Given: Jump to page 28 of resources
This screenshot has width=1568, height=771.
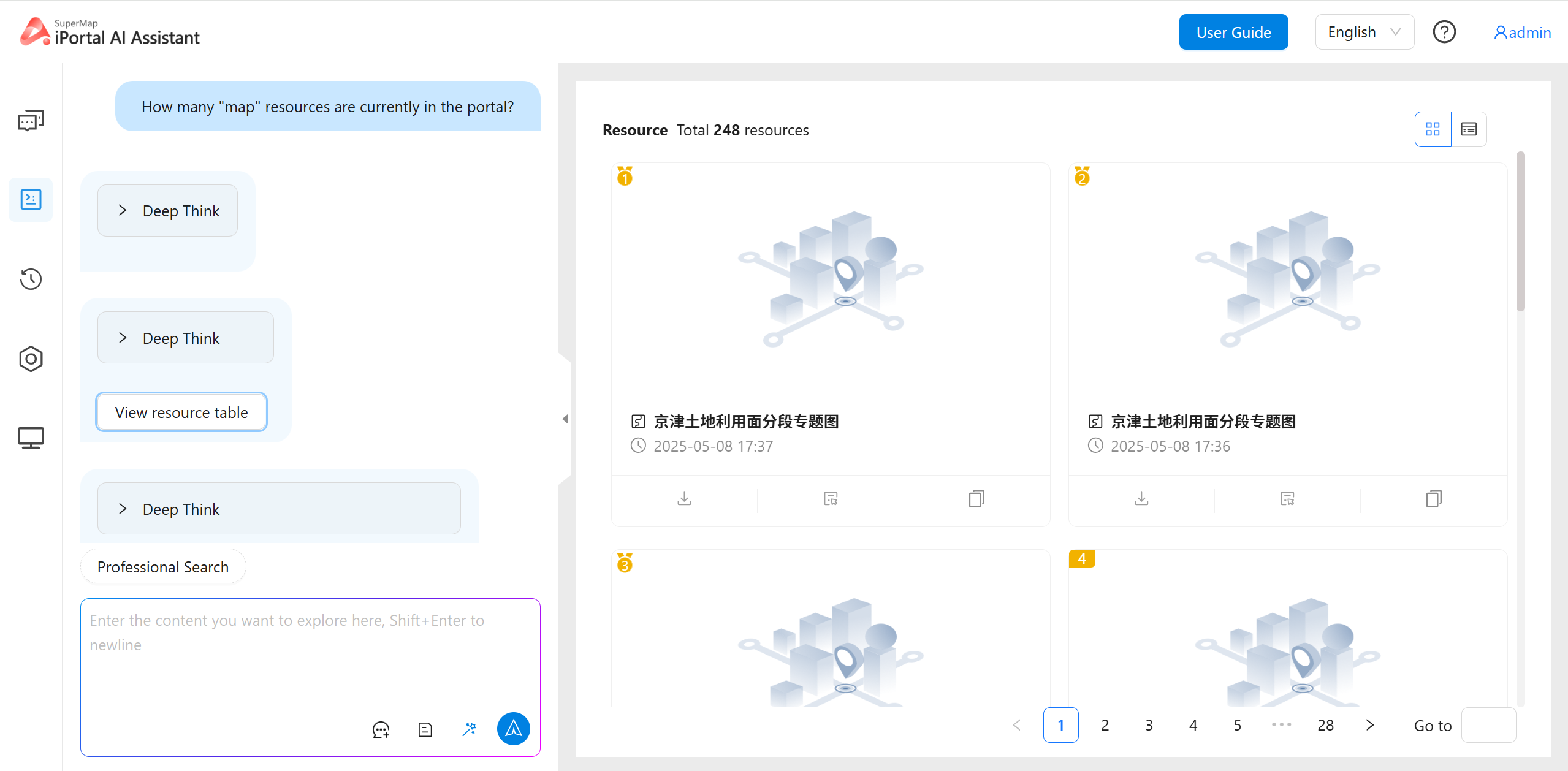Looking at the screenshot, I should tap(1325, 726).
